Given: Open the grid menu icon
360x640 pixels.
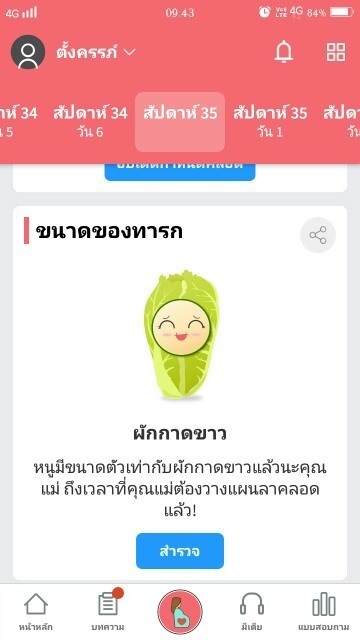Looking at the screenshot, I should (x=336, y=52).
